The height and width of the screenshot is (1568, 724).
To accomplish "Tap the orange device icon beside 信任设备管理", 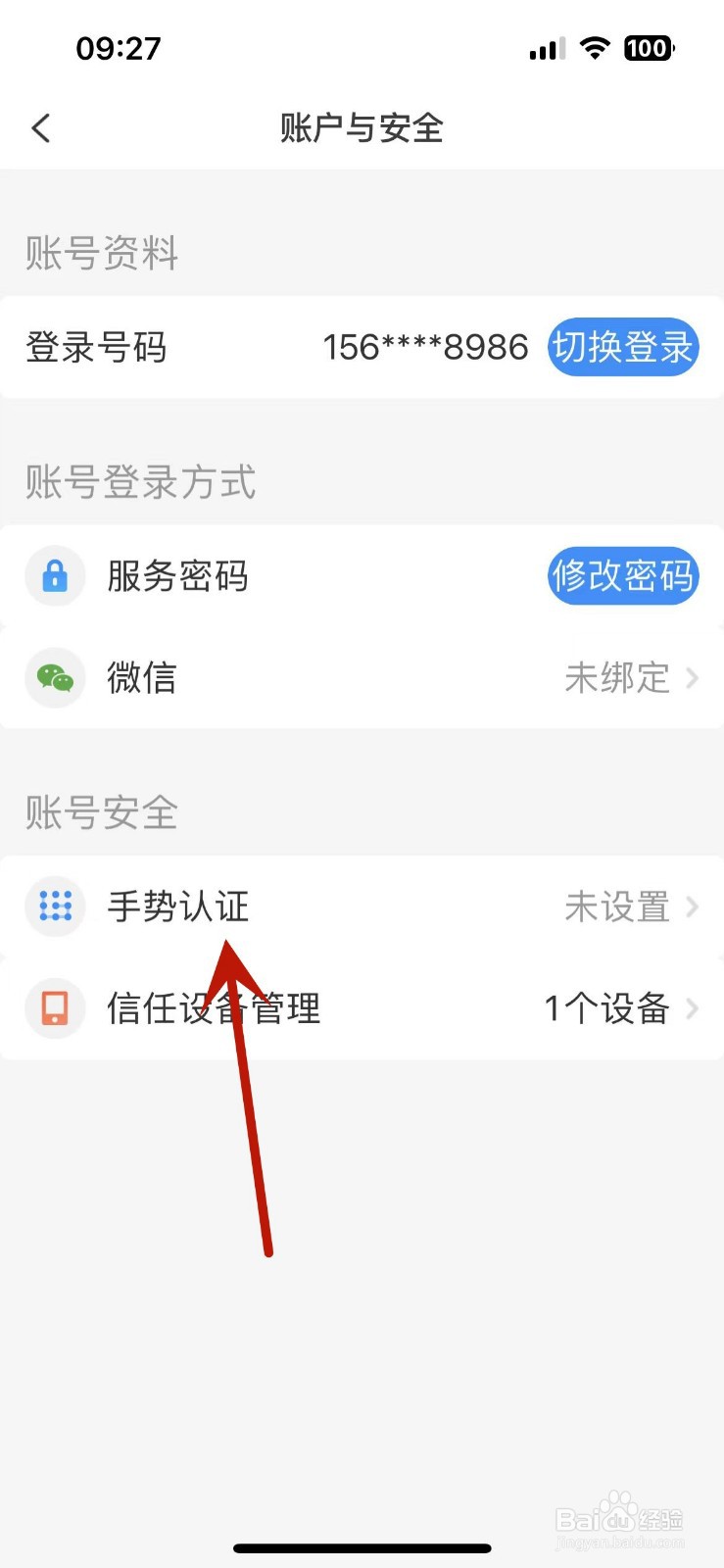I will point(55,1007).
